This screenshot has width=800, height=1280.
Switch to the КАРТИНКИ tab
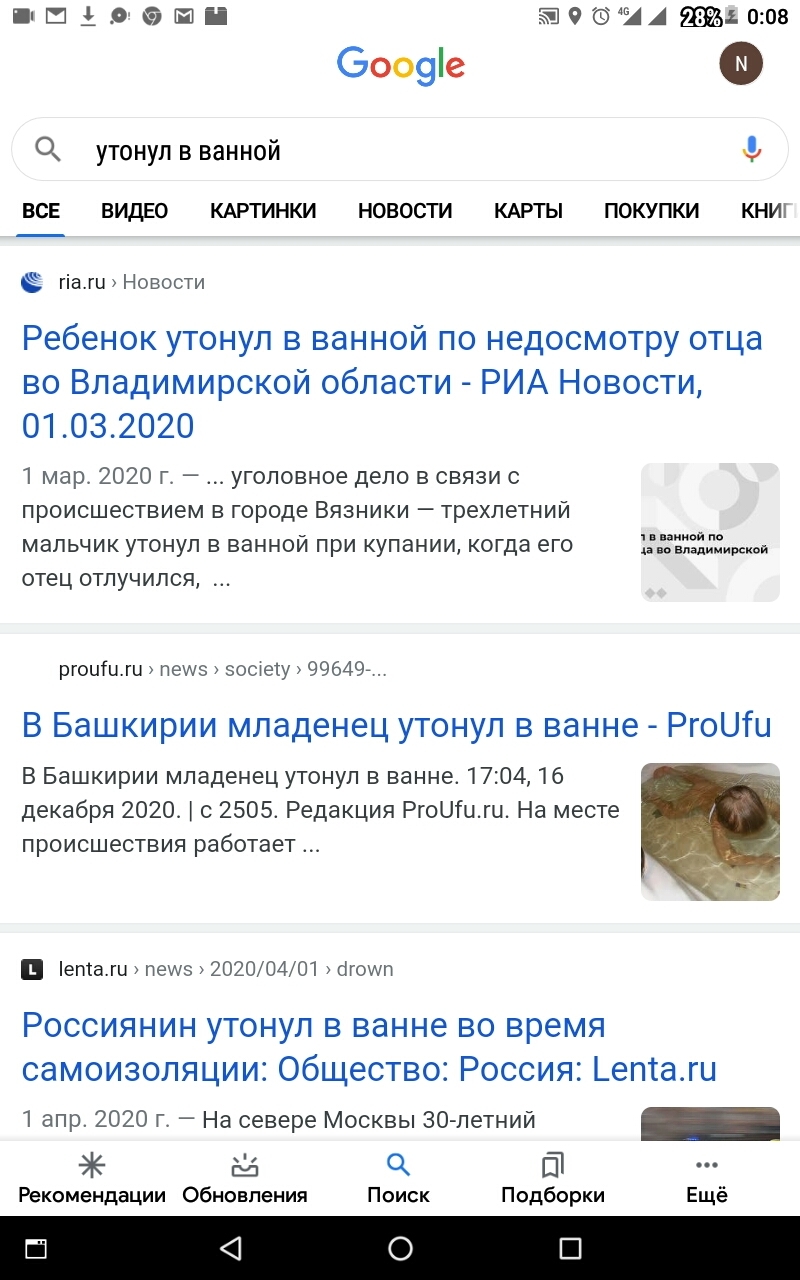pyautogui.click(x=263, y=211)
